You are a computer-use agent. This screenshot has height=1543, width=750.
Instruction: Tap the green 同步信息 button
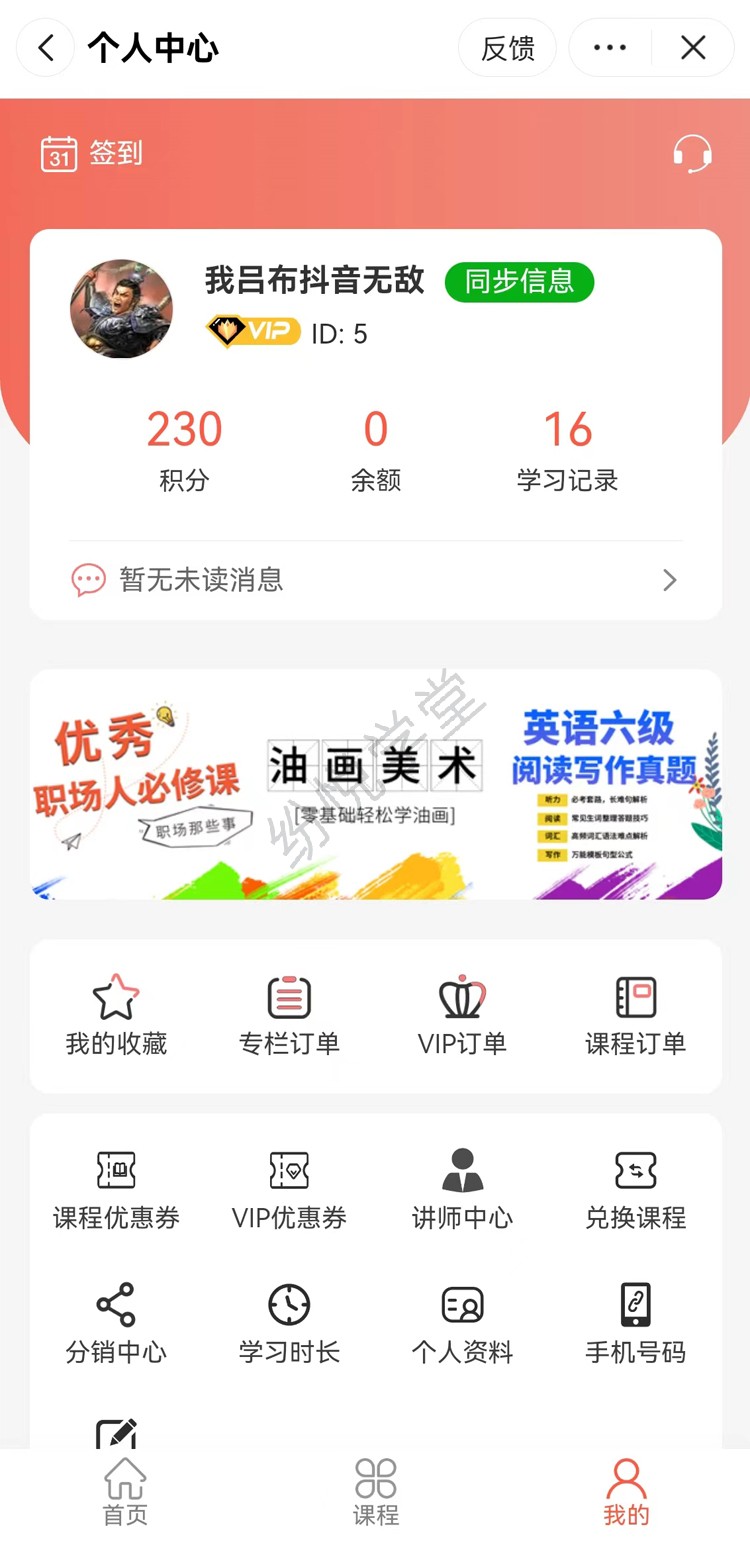pos(519,282)
